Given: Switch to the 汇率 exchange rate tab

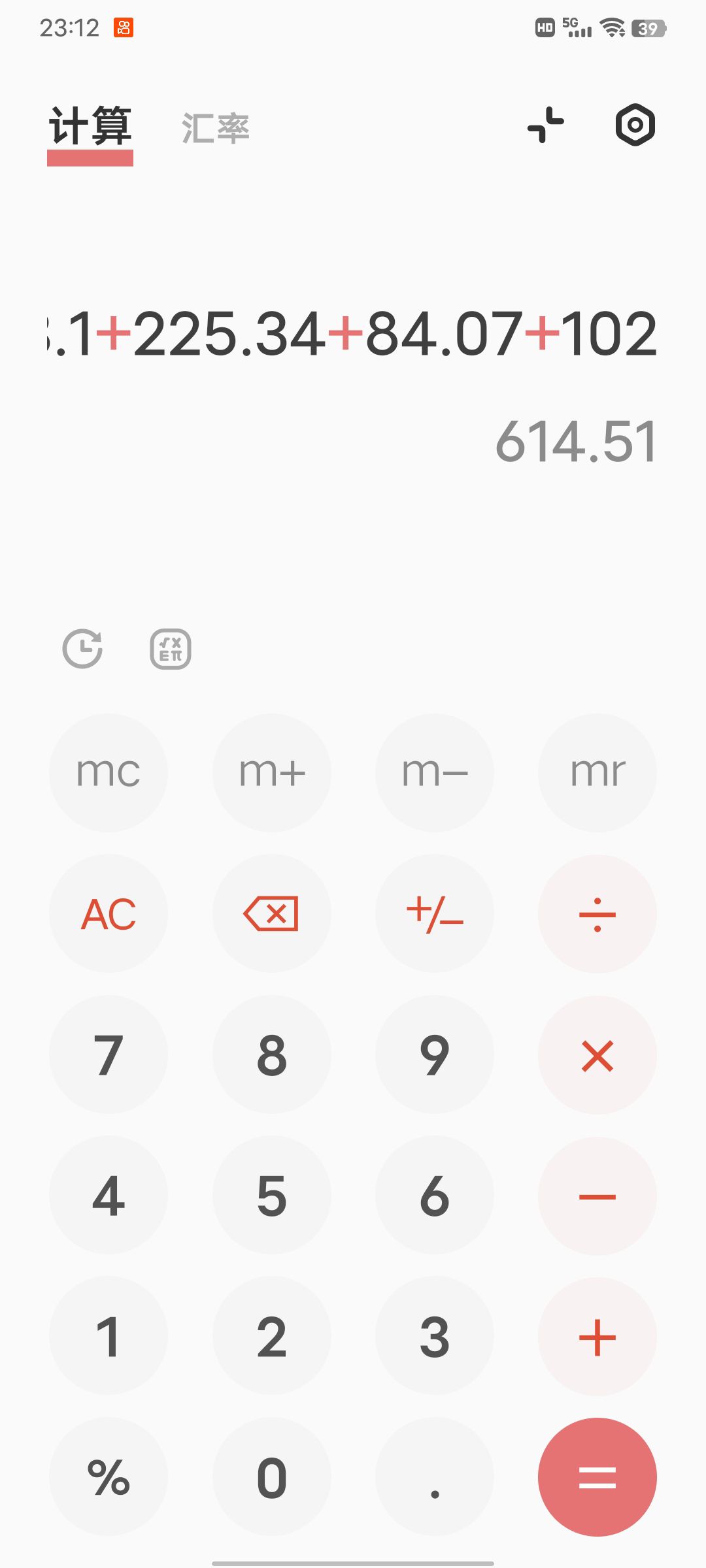Looking at the screenshot, I should click(216, 128).
